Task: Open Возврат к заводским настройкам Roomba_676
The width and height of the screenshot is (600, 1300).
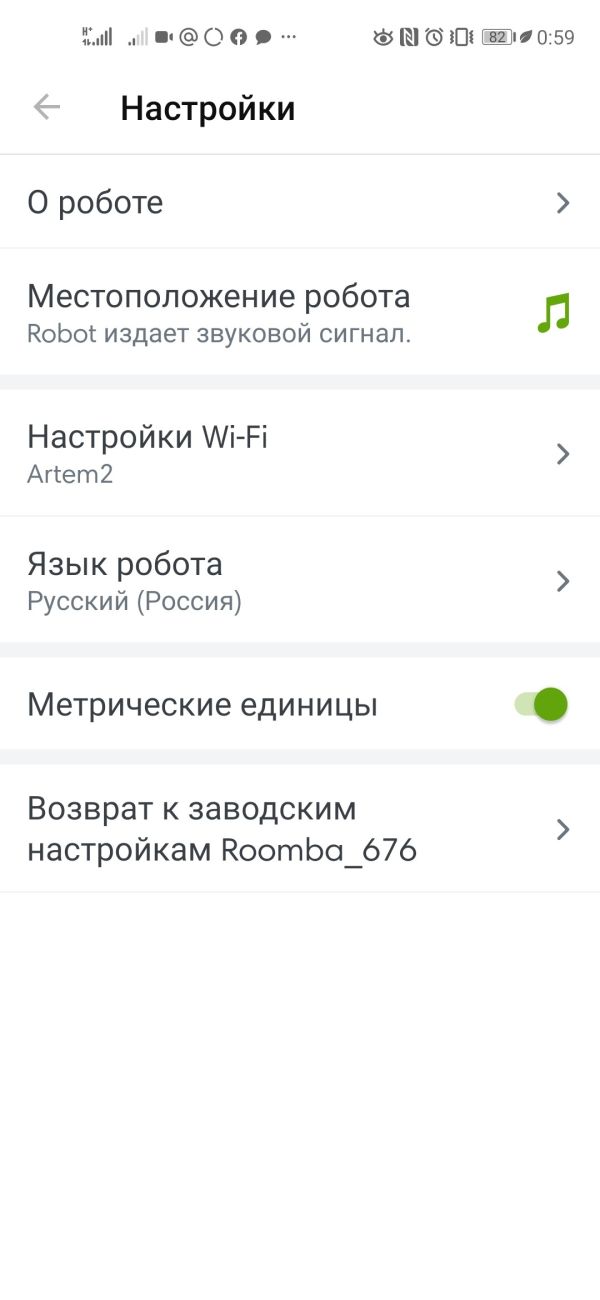Action: [300, 829]
